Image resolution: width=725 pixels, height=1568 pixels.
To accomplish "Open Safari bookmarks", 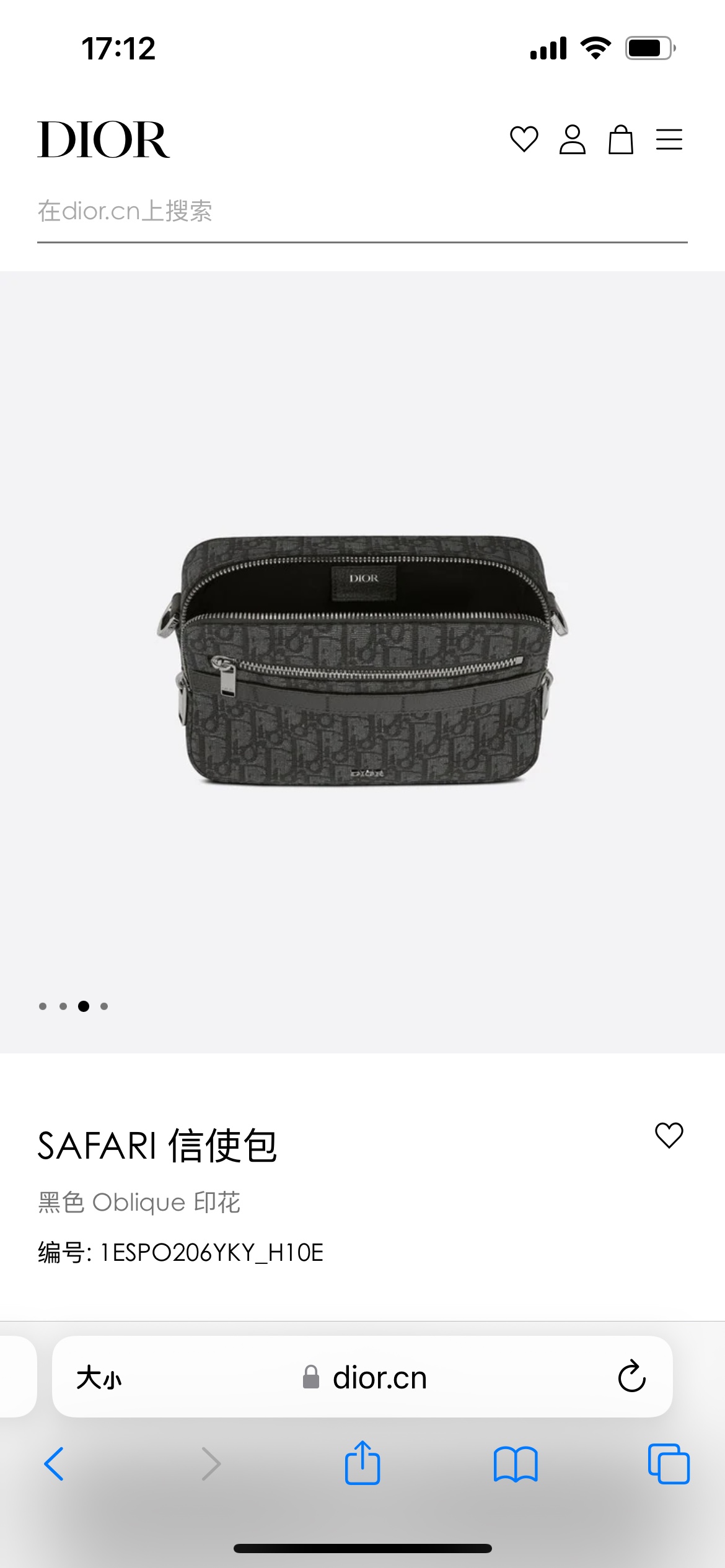I will 516,1464.
